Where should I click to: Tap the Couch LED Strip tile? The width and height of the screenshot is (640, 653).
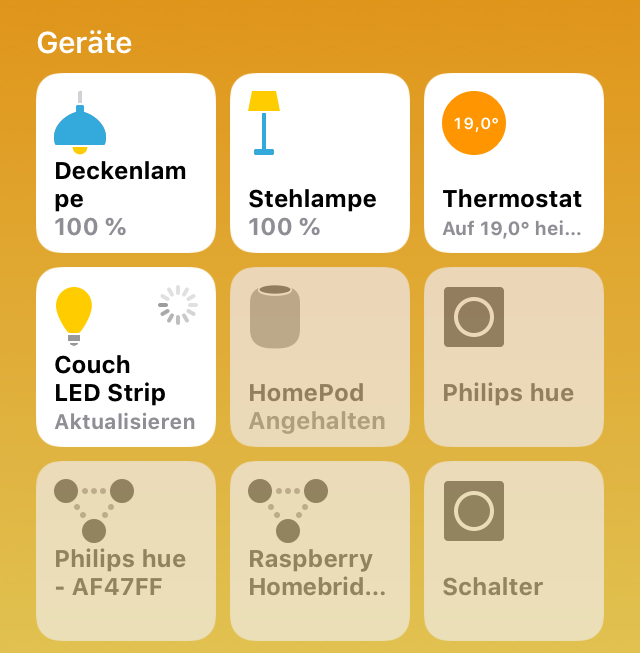pyautogui.click(x=125, y=357)
